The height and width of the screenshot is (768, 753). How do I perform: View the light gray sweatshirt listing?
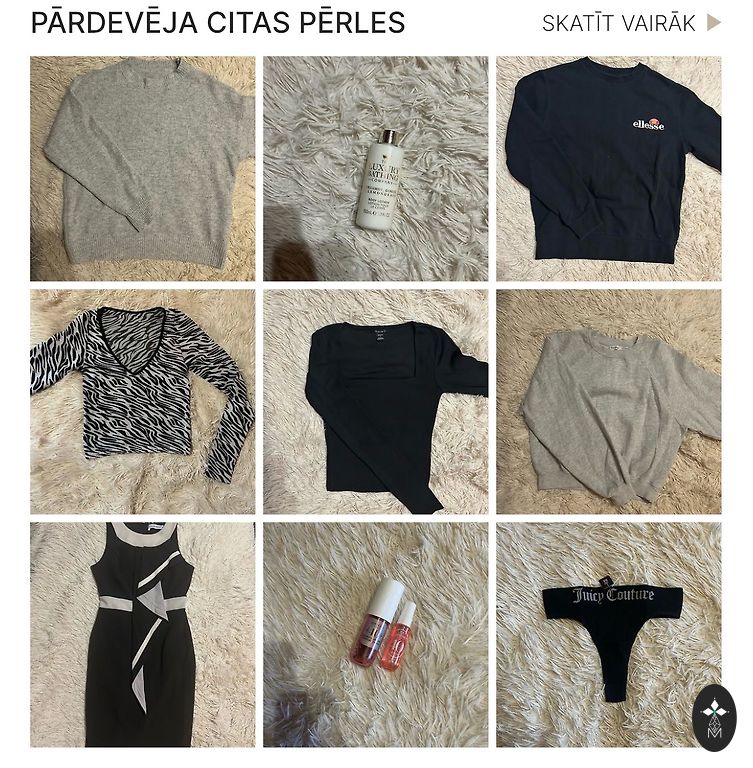(608, 401)
